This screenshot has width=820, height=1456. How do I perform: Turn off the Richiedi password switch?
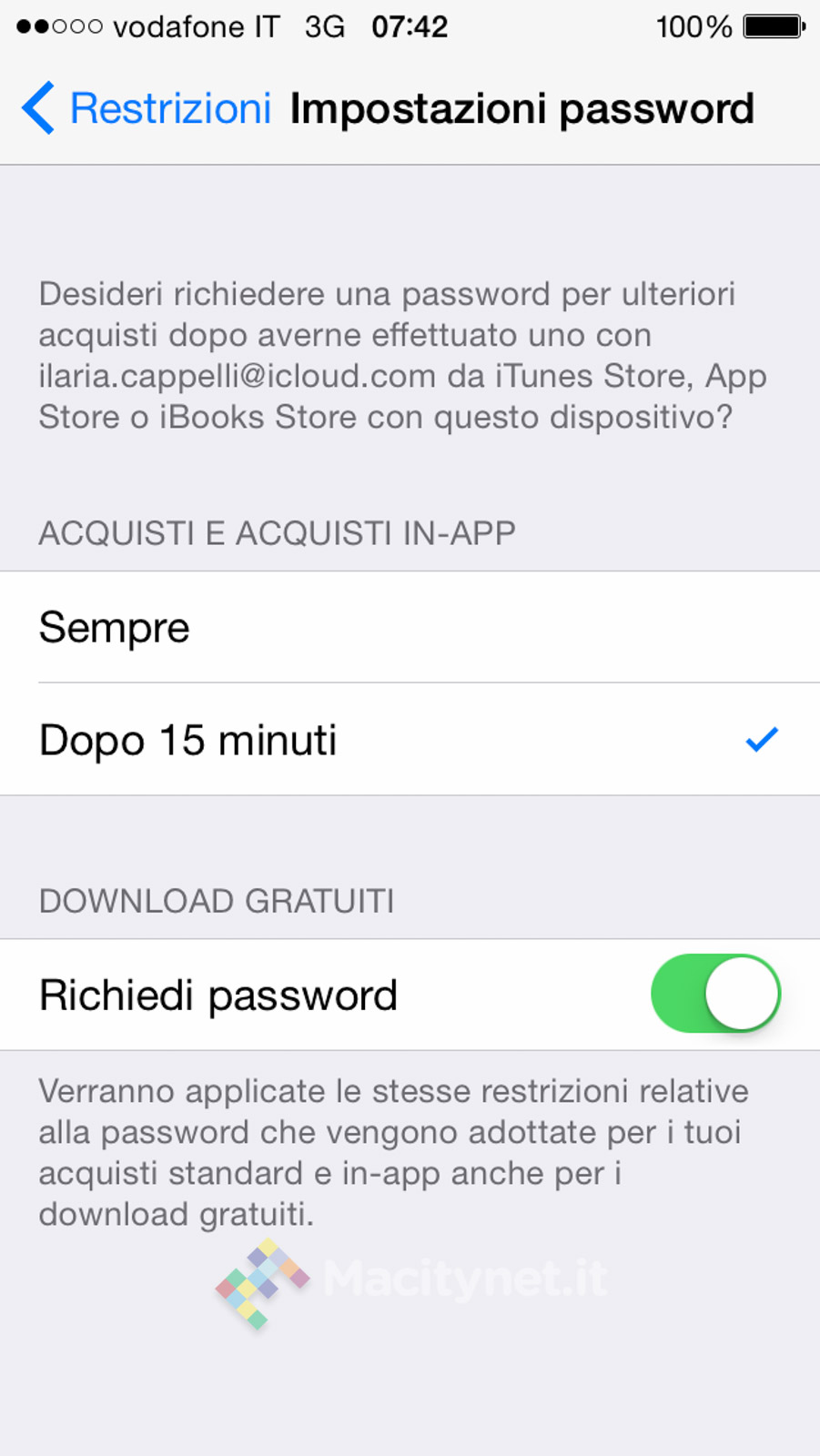[x=715, y=994]
